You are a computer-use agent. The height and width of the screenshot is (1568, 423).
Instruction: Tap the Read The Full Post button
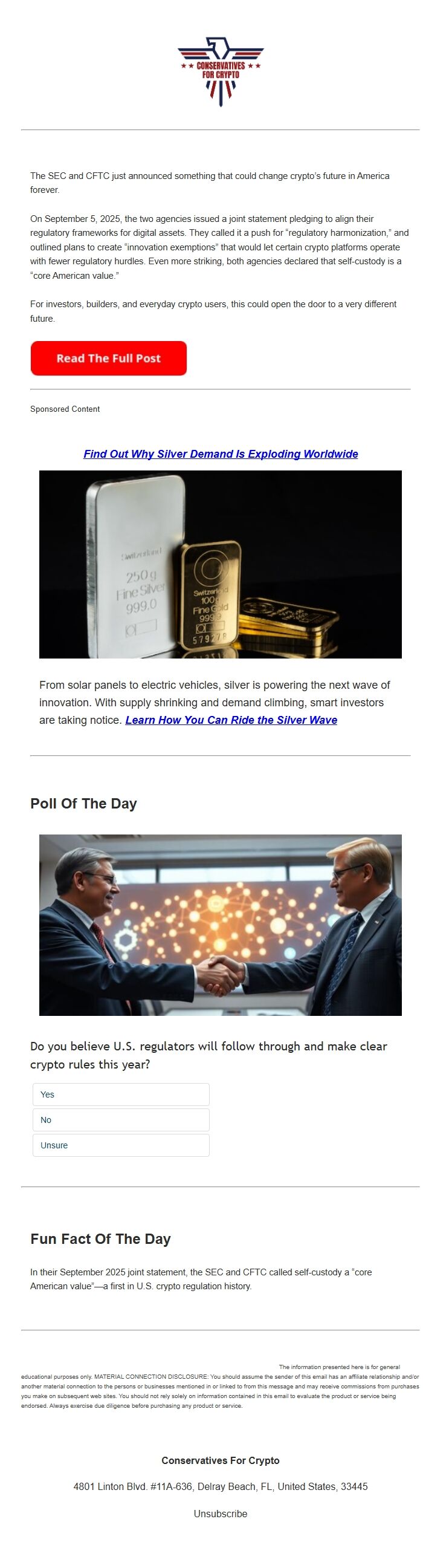108,358
